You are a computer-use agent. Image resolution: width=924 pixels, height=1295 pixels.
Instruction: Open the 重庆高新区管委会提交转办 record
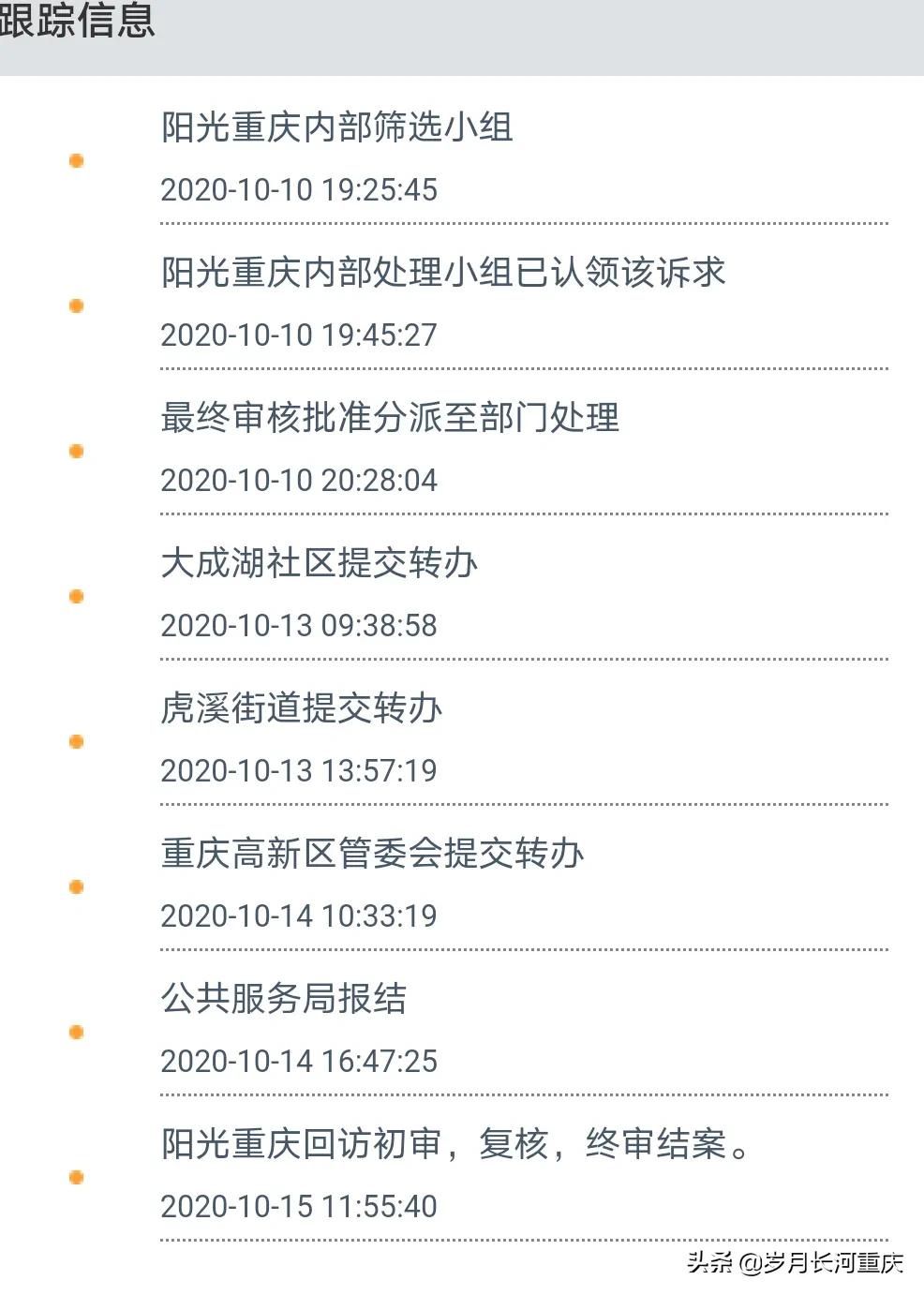click(370, 855)
